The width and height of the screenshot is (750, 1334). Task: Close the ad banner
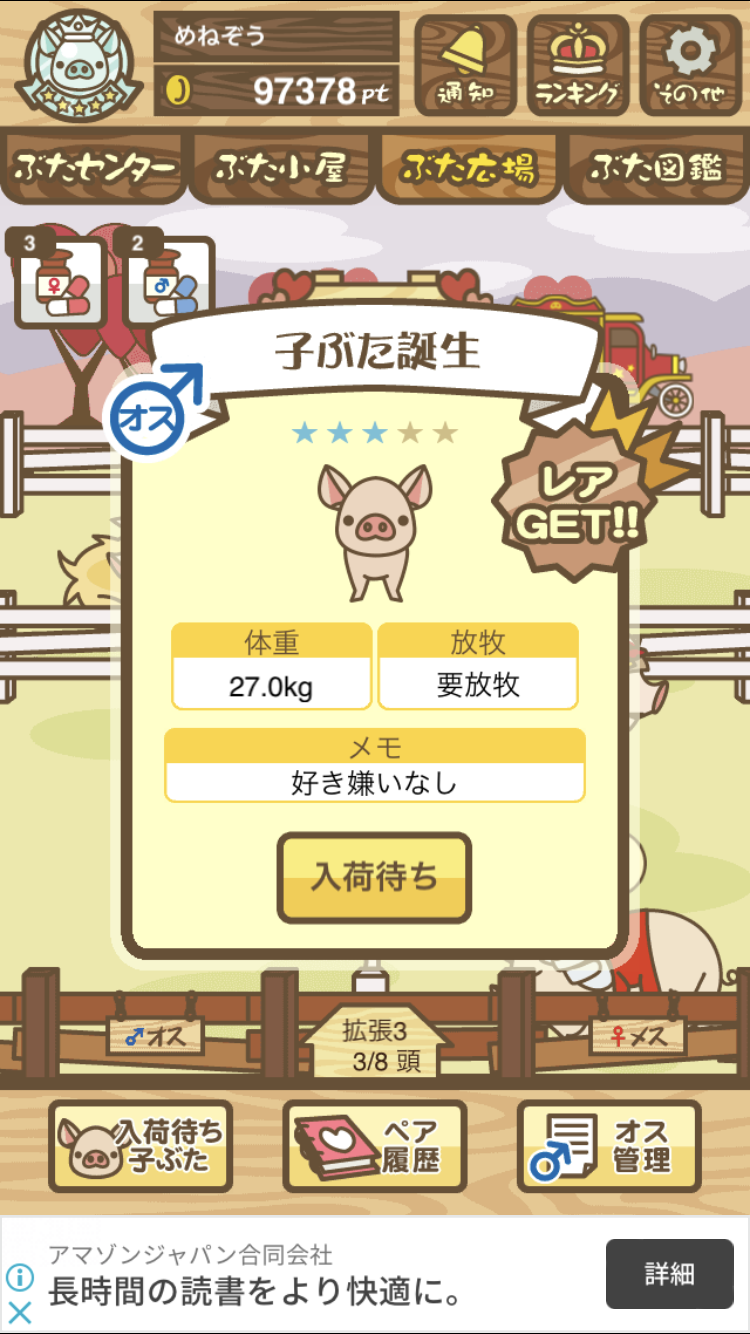[20, 1312]
